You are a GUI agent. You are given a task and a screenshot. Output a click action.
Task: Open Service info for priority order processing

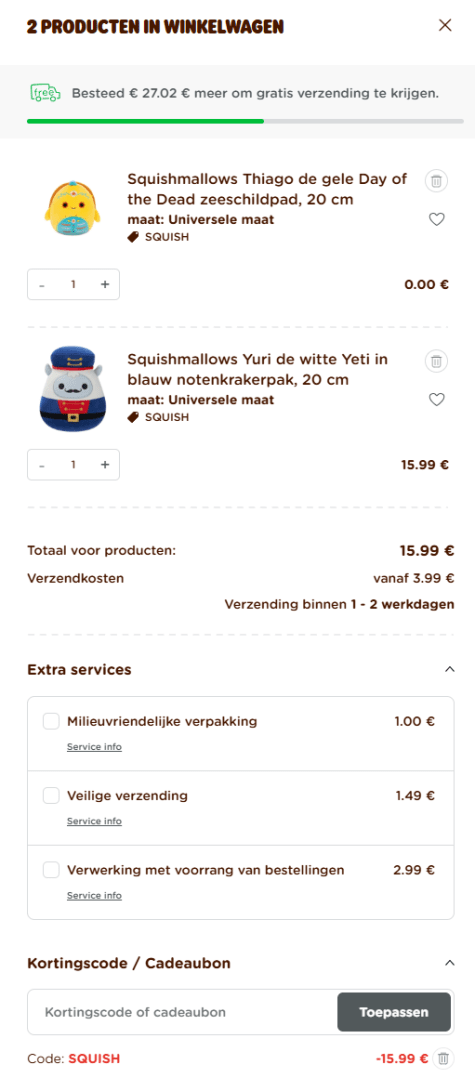click(x=94, y=895)
